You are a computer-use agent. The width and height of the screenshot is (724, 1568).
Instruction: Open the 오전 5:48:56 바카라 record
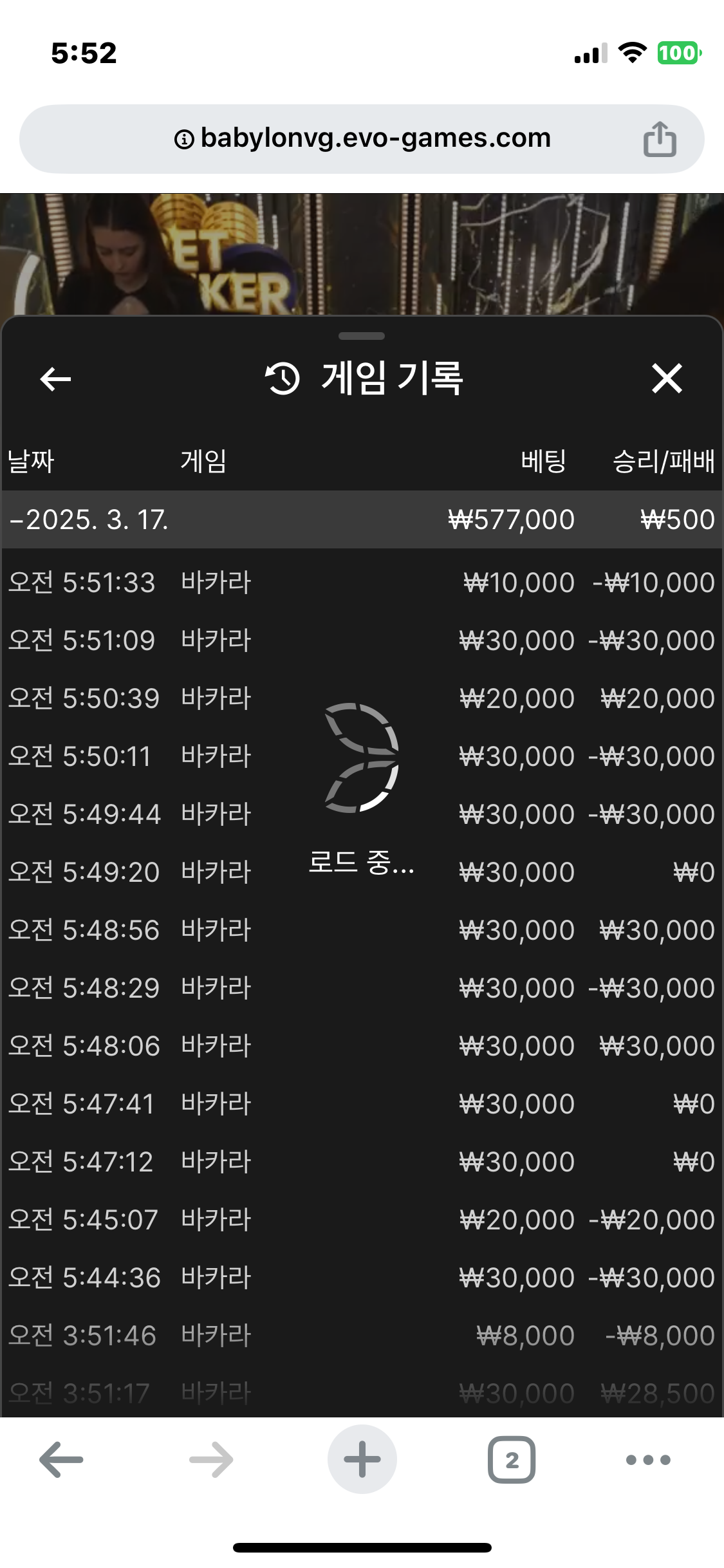(360, 930)
